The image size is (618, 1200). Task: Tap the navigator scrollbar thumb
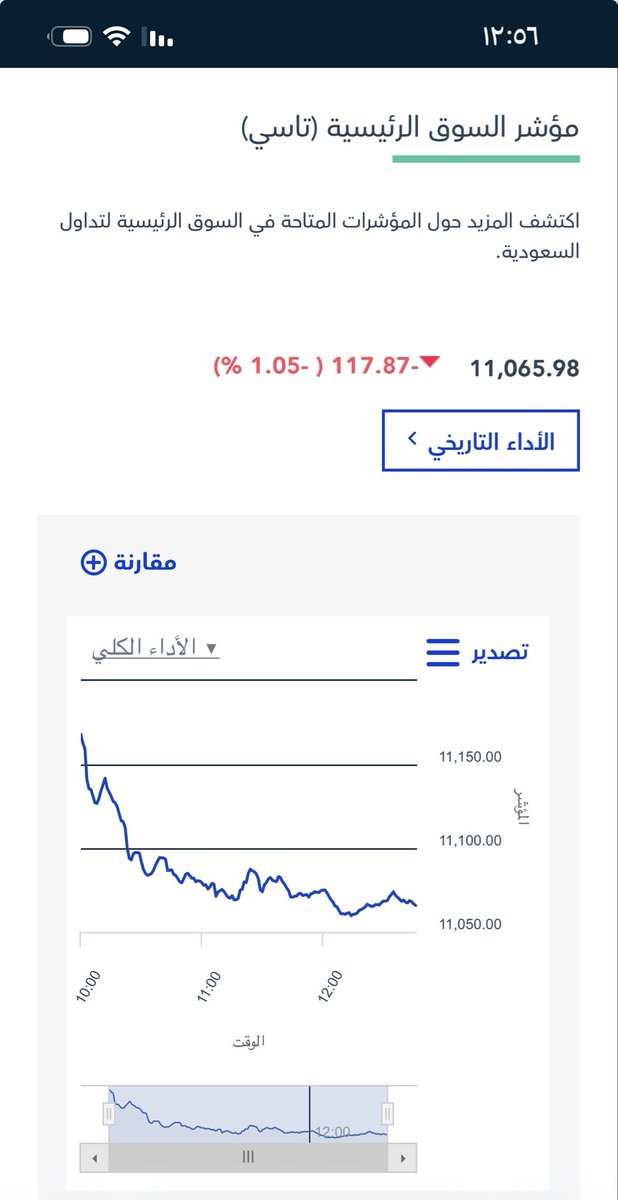pyautogui.click(x=248, y=1158)
